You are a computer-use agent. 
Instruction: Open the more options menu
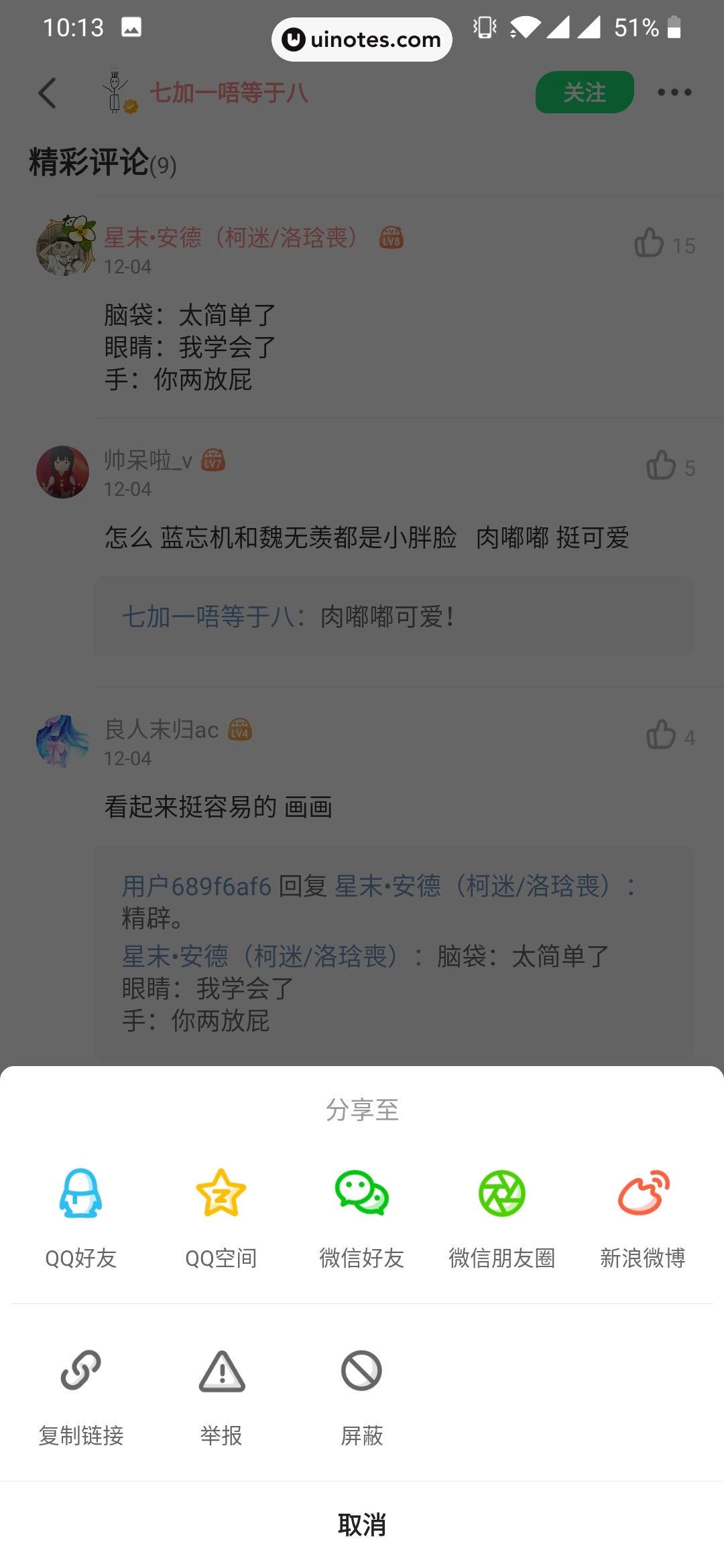675,92
